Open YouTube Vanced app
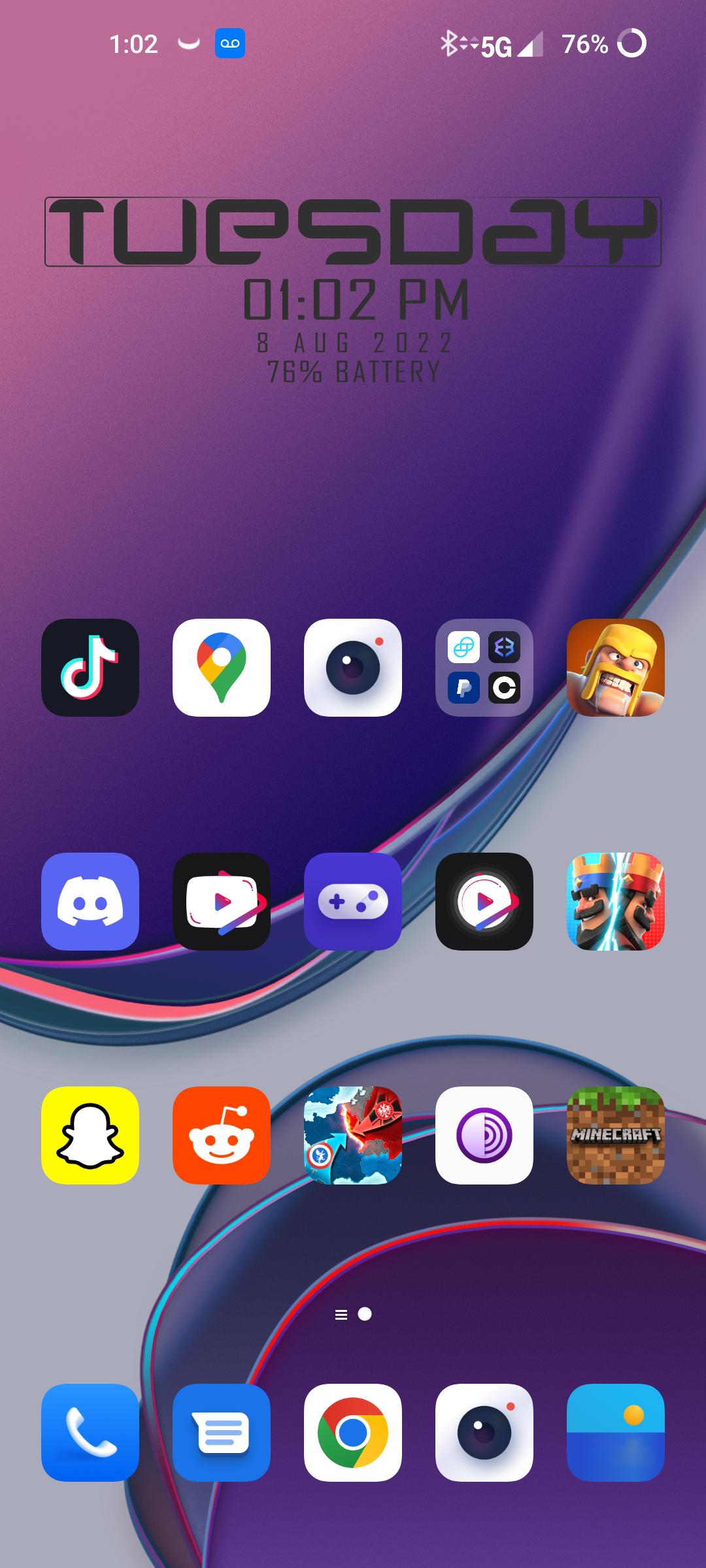Image resolution: width=706 pixels, height=1568 pixels. click(x=222, y=901)
